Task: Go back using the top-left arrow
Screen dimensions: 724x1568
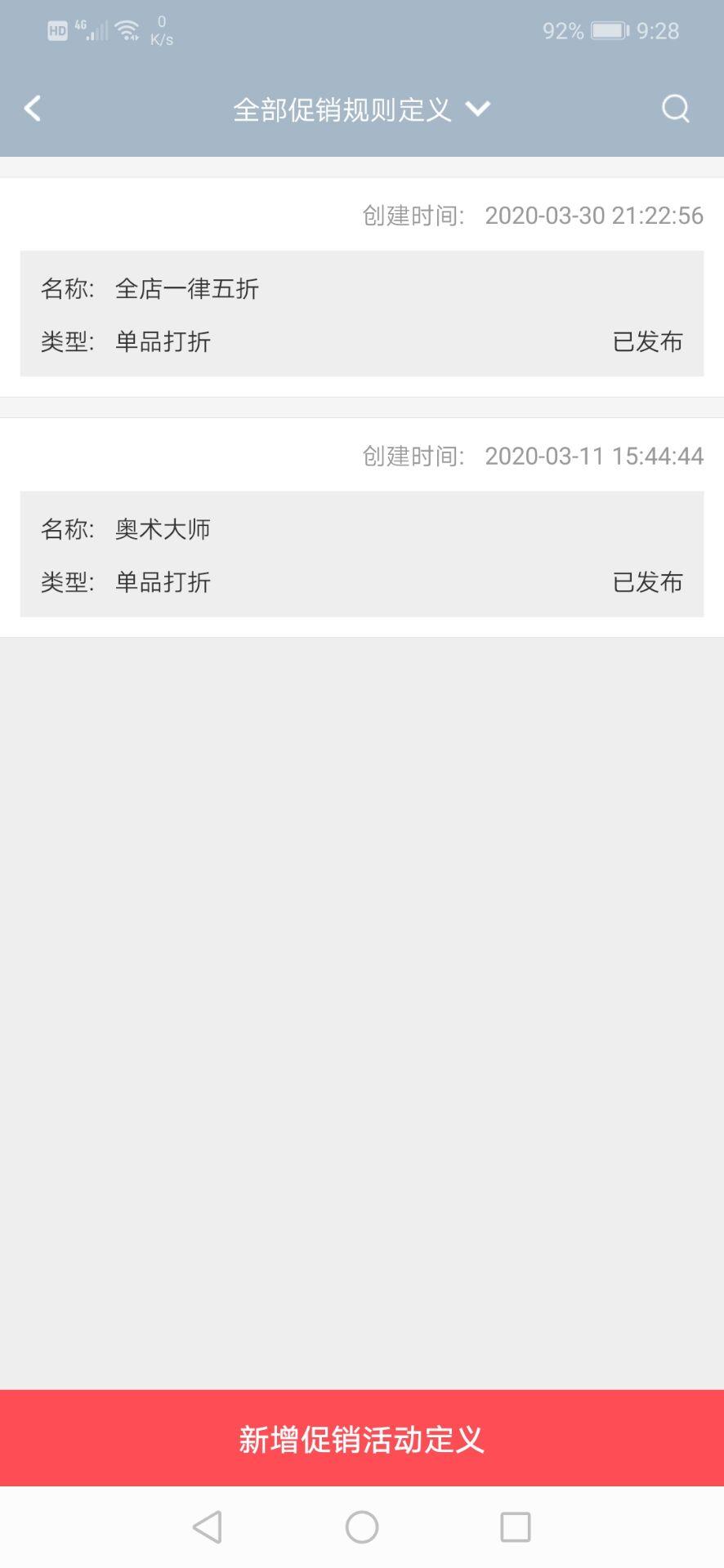Action: (x=33, y=109)
